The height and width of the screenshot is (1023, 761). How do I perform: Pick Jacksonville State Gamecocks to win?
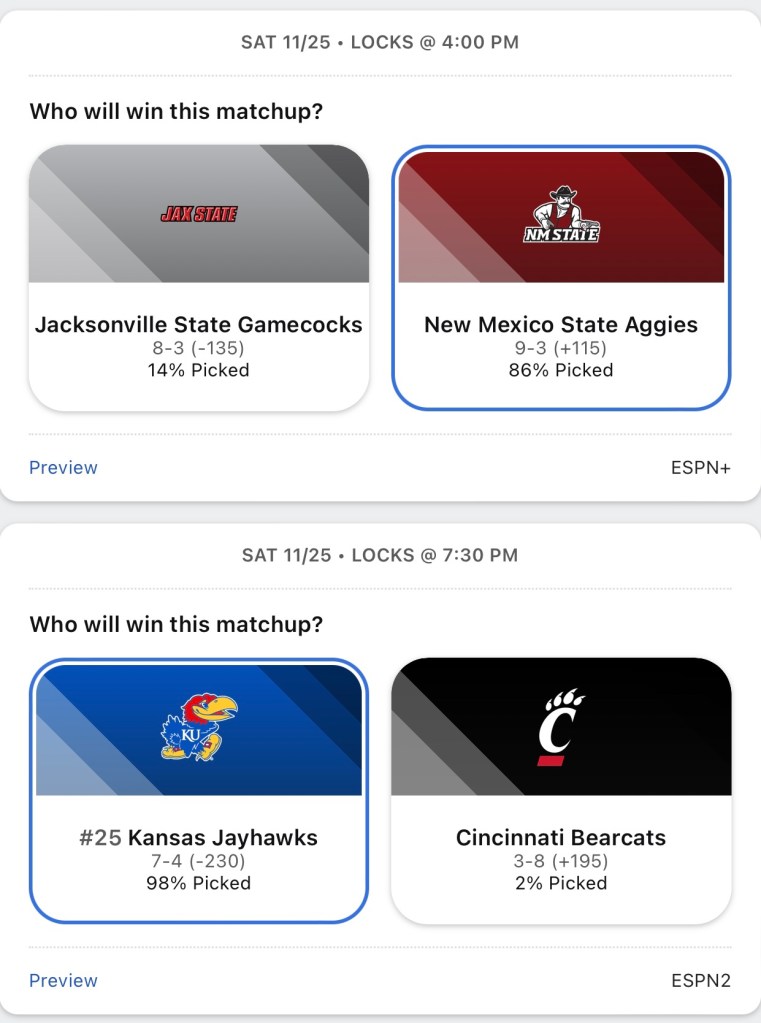[198, 278]
